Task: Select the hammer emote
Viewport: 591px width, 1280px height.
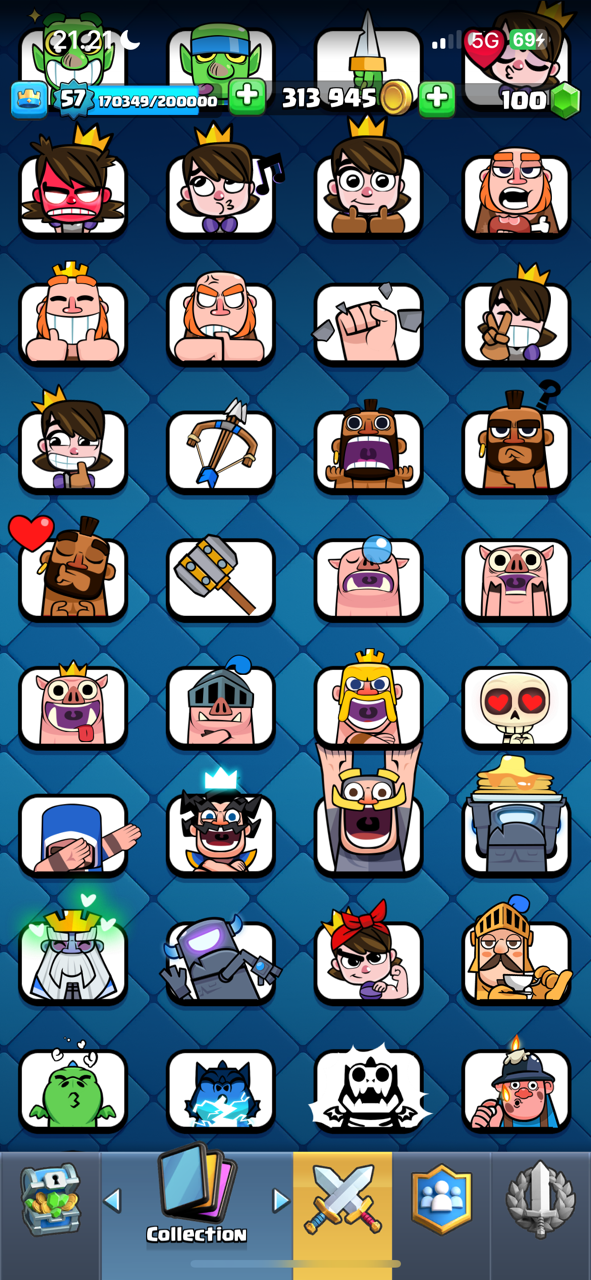Action: 221,578
